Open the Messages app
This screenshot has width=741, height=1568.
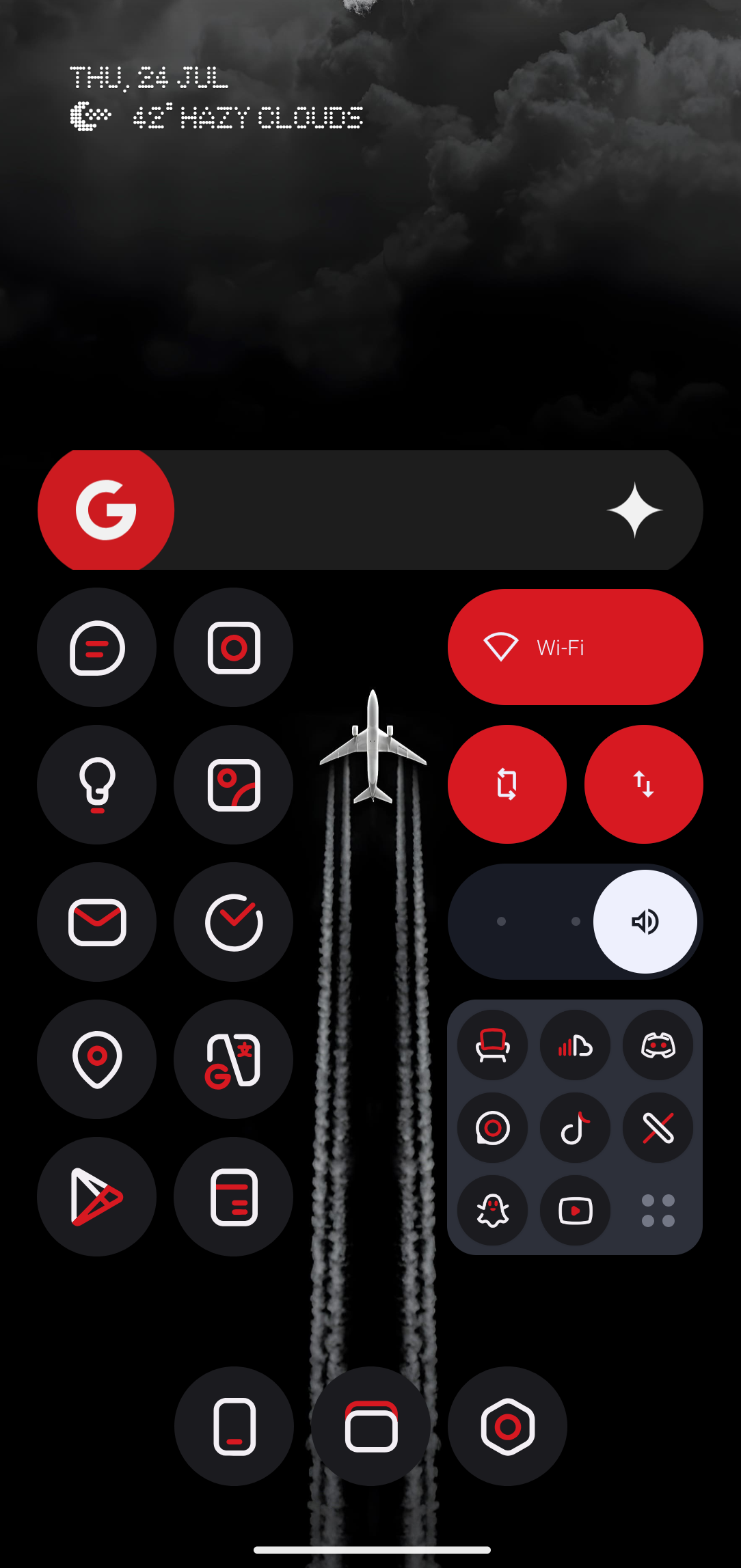[x=96, y=647]
